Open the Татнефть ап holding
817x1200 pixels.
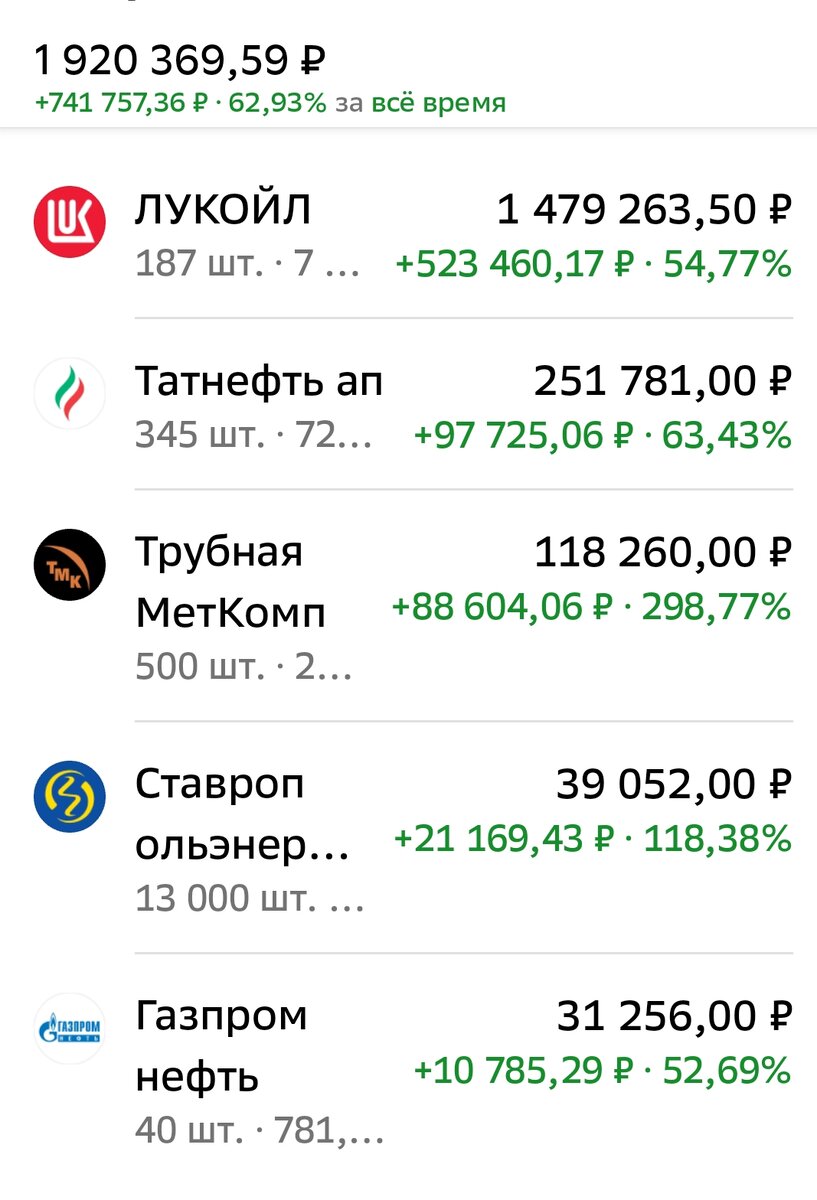408,407
